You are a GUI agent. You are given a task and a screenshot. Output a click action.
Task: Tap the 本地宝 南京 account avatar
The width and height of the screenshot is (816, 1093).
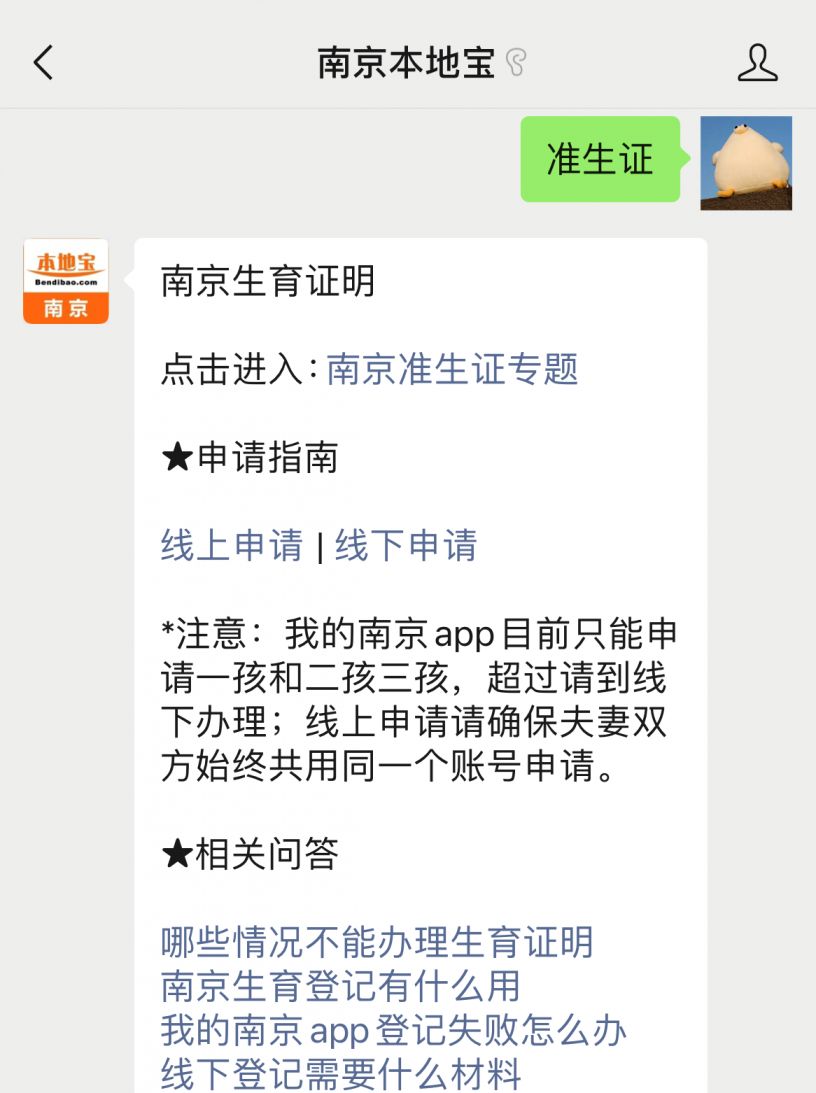(x=66, y=281)
